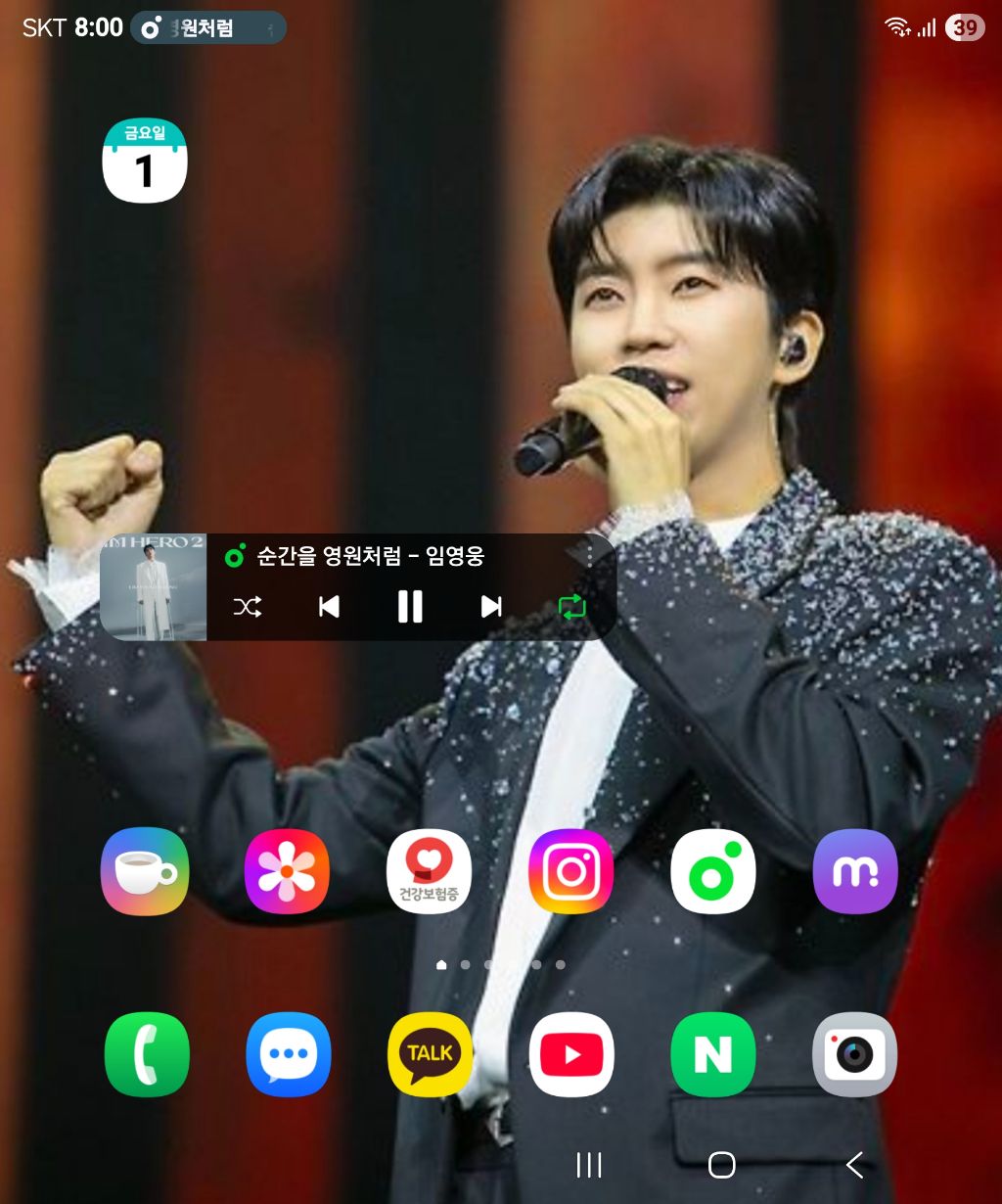
Task: Open the coffee cup icon app
Action: pos(145,871)
